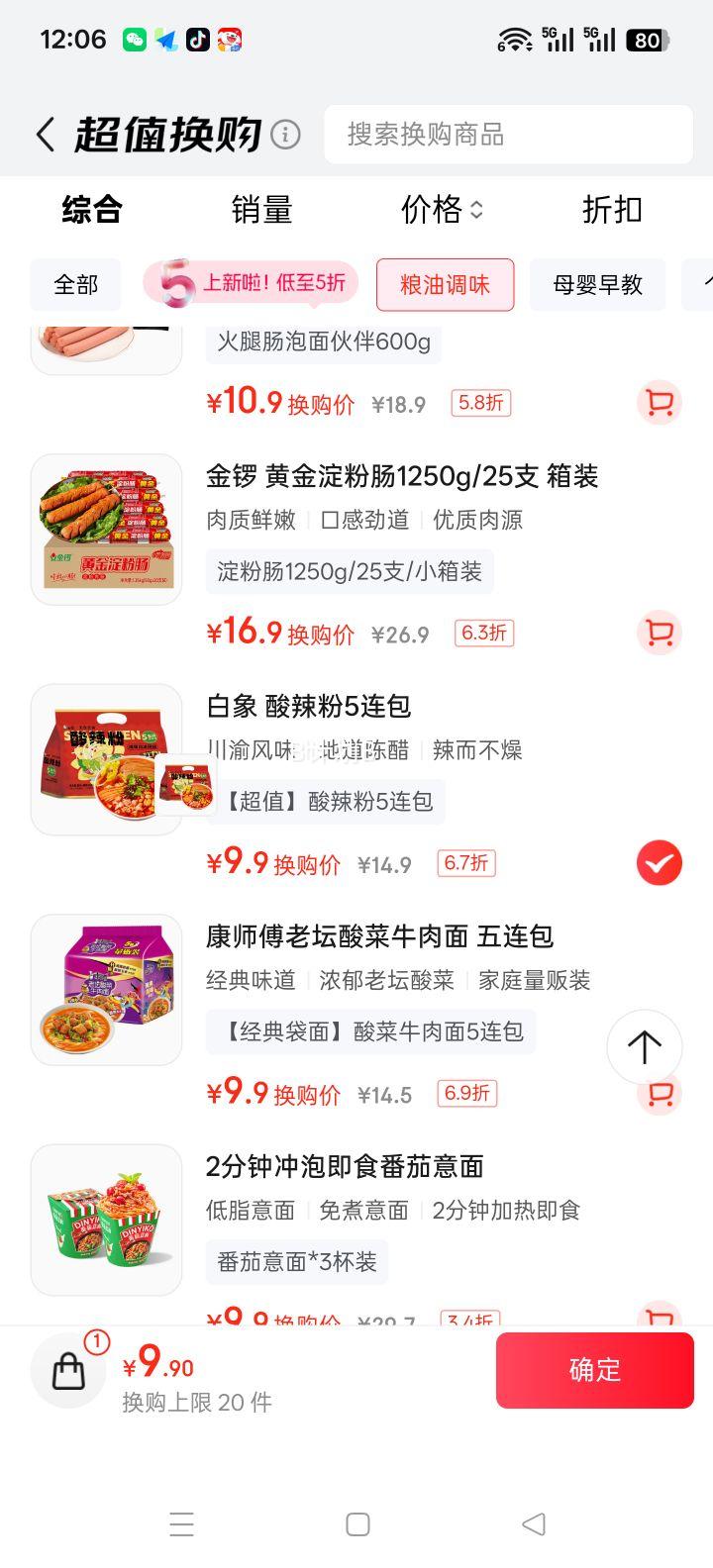The height and width of the screenshot is (1568, 713).
Task: Tap the 上新啦！低至5折 promotion banner
Action: [x=248, y=282]
